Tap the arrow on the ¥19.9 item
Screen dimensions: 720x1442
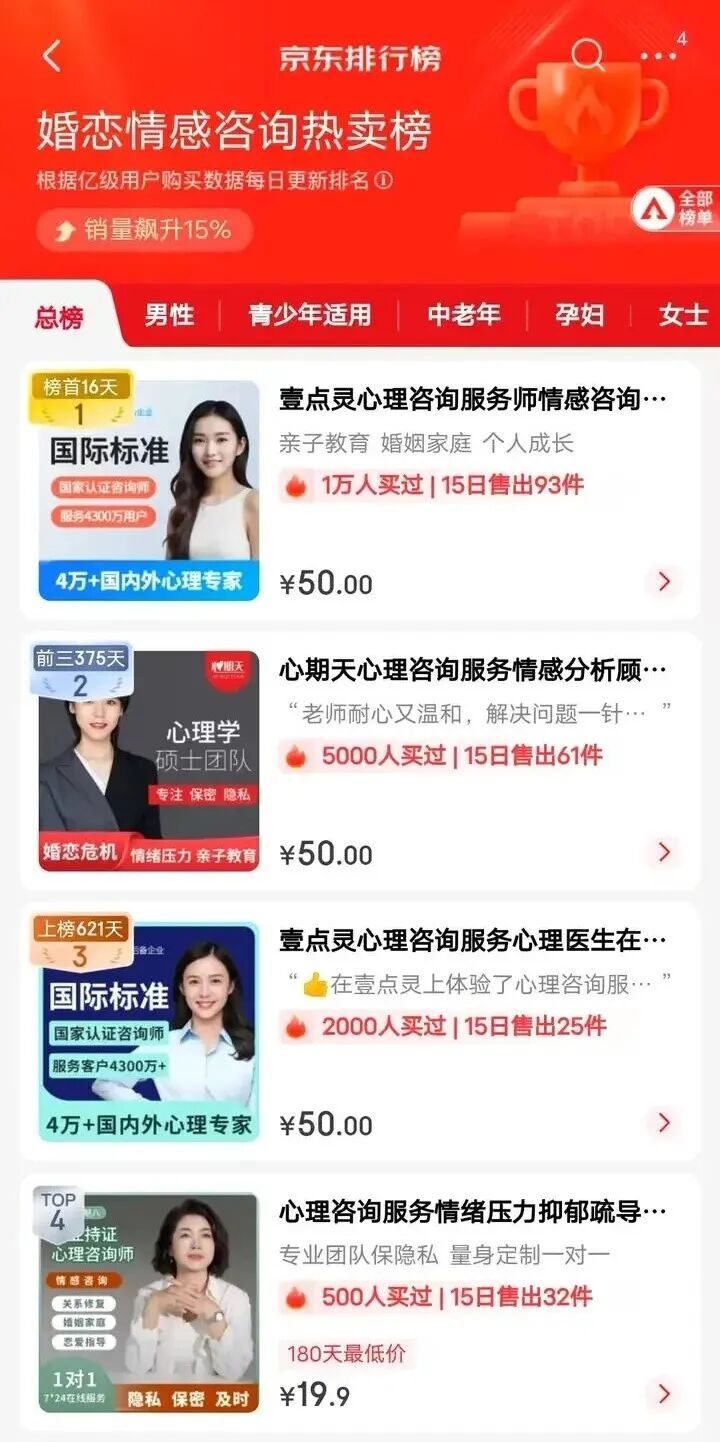[x=664, y=1393]
